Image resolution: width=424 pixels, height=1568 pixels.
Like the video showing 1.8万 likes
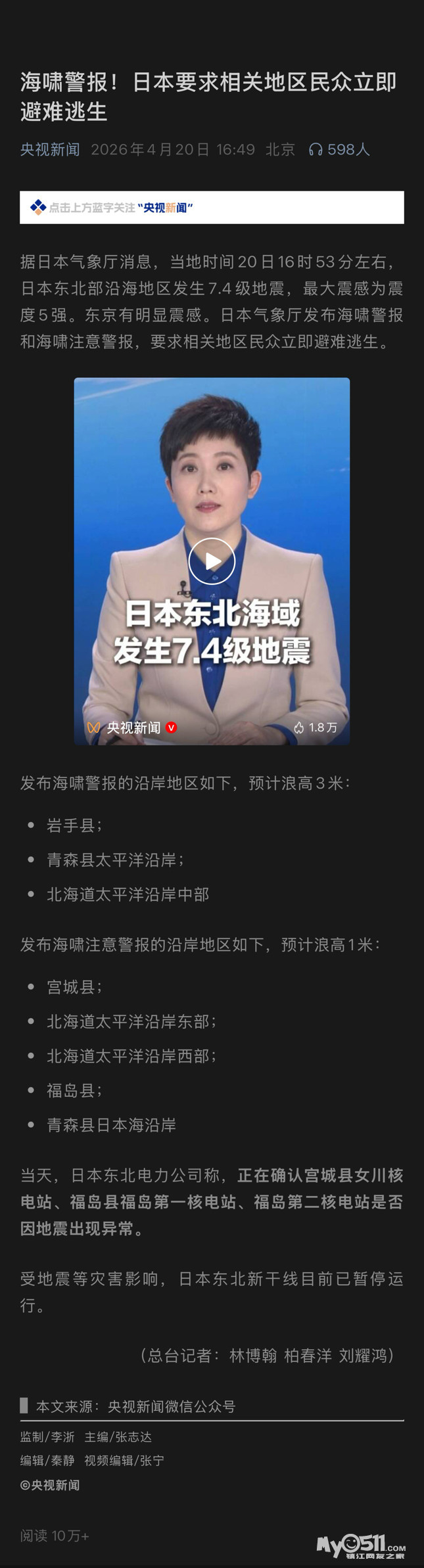point(300,727)
